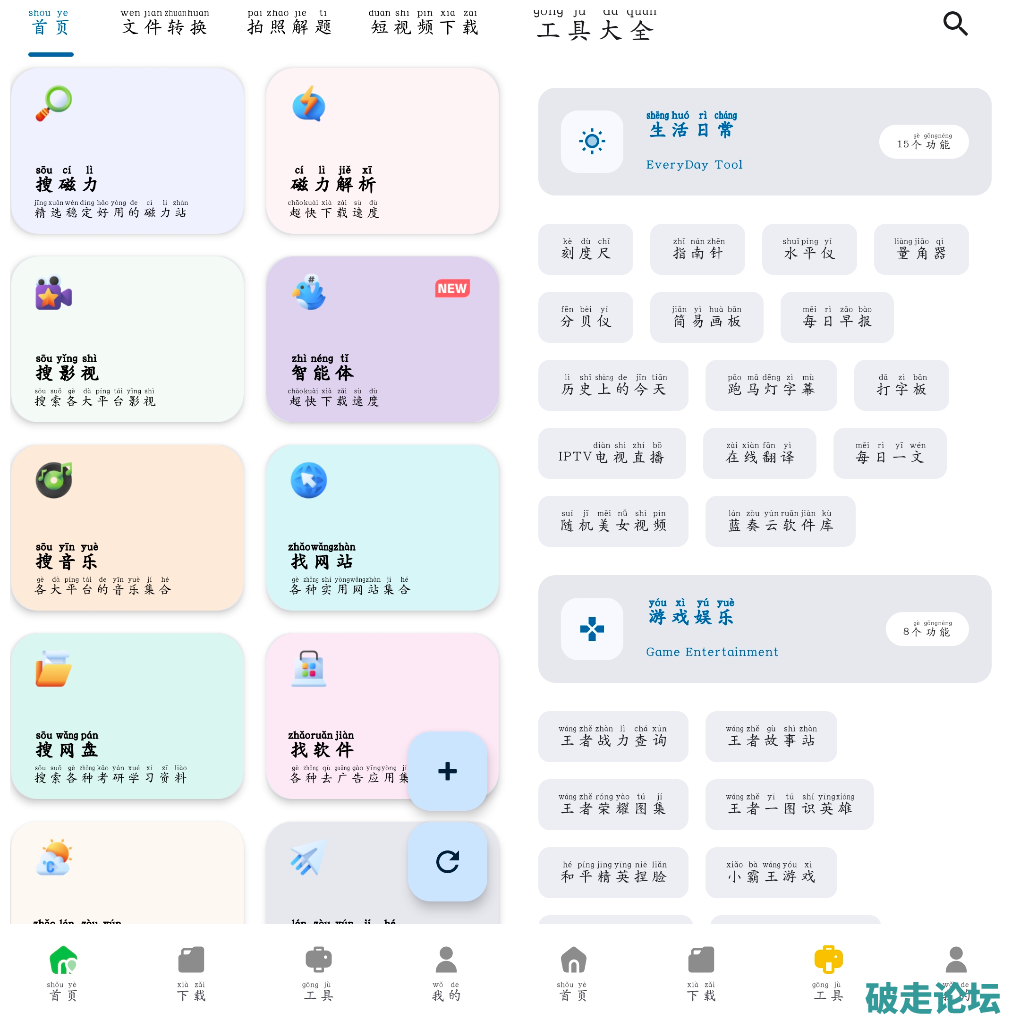Open the 刻度尺 tool
The image size is (1020, 1020).
[x=585, y=249]
